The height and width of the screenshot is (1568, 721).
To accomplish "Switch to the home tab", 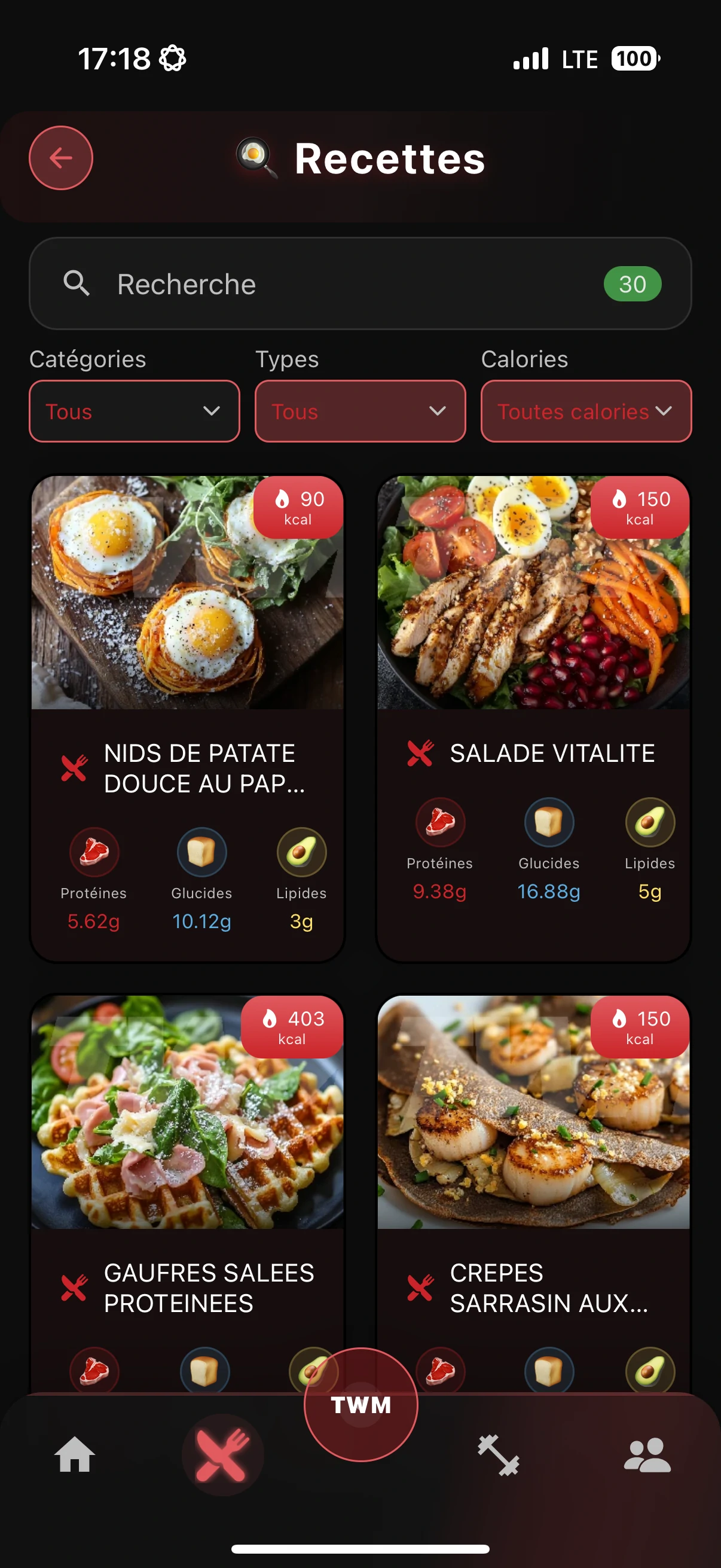I will [x=75, y=1455].
